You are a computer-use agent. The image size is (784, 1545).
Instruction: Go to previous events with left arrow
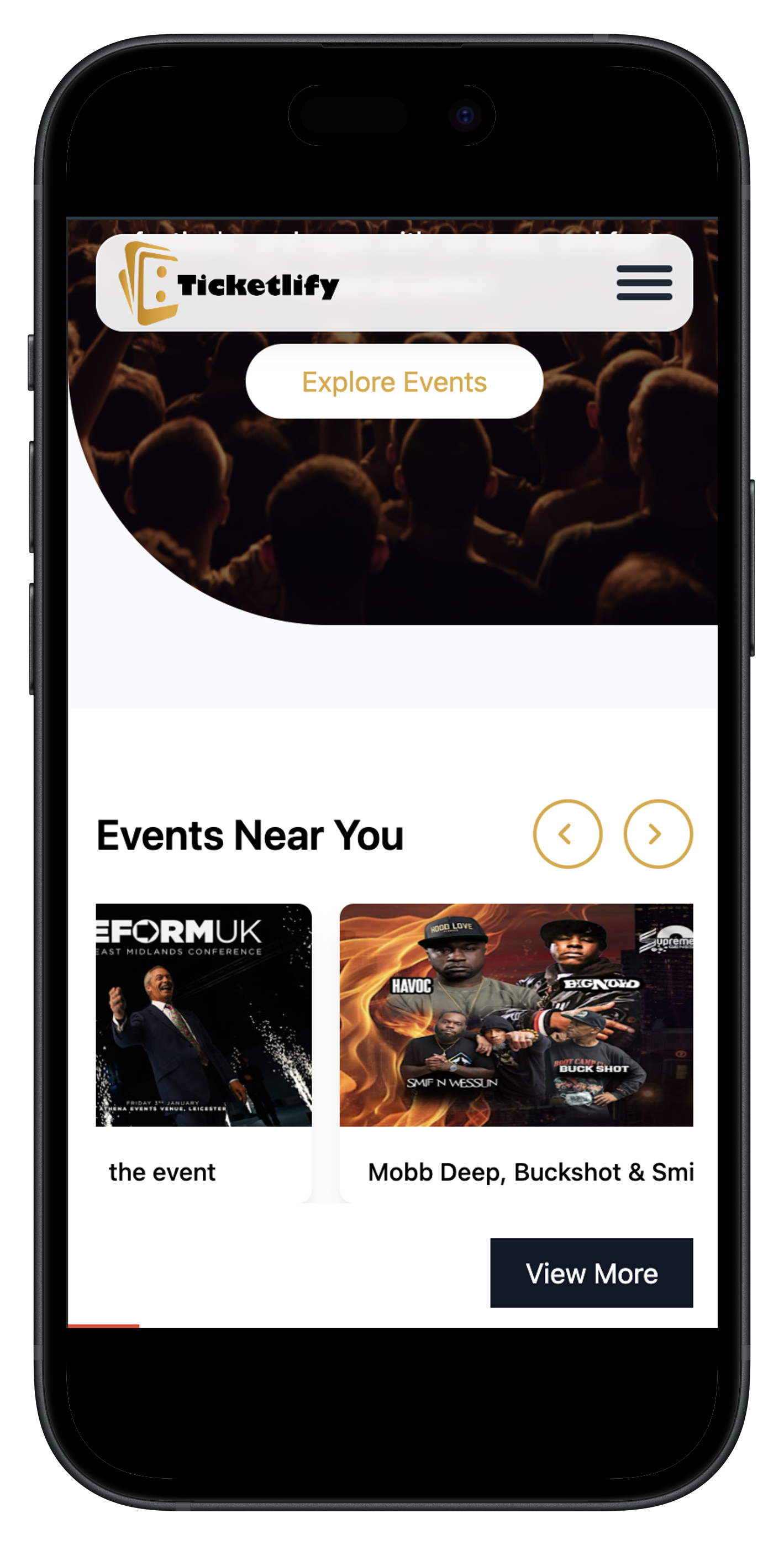(567, 834)
